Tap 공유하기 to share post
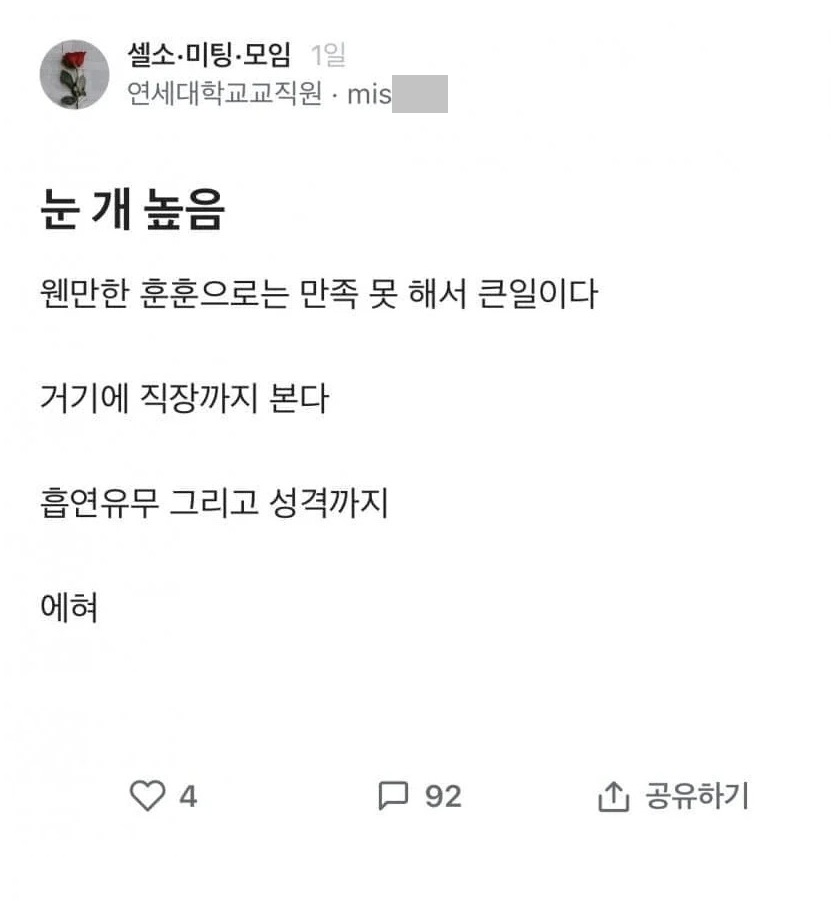The height and width of the screenshot is (901, 831). 672,796
